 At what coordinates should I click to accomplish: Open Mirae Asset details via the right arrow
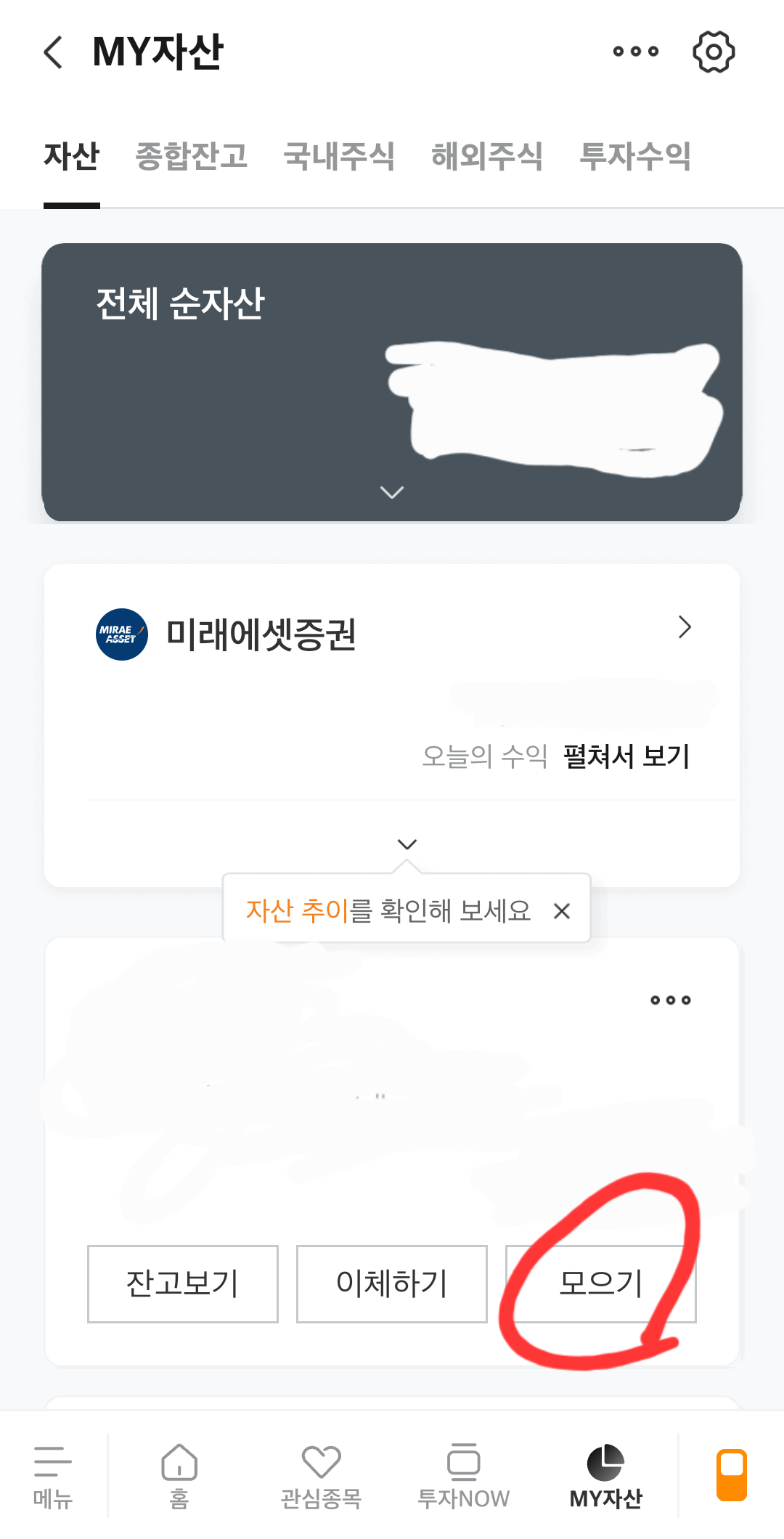(685, 627)
